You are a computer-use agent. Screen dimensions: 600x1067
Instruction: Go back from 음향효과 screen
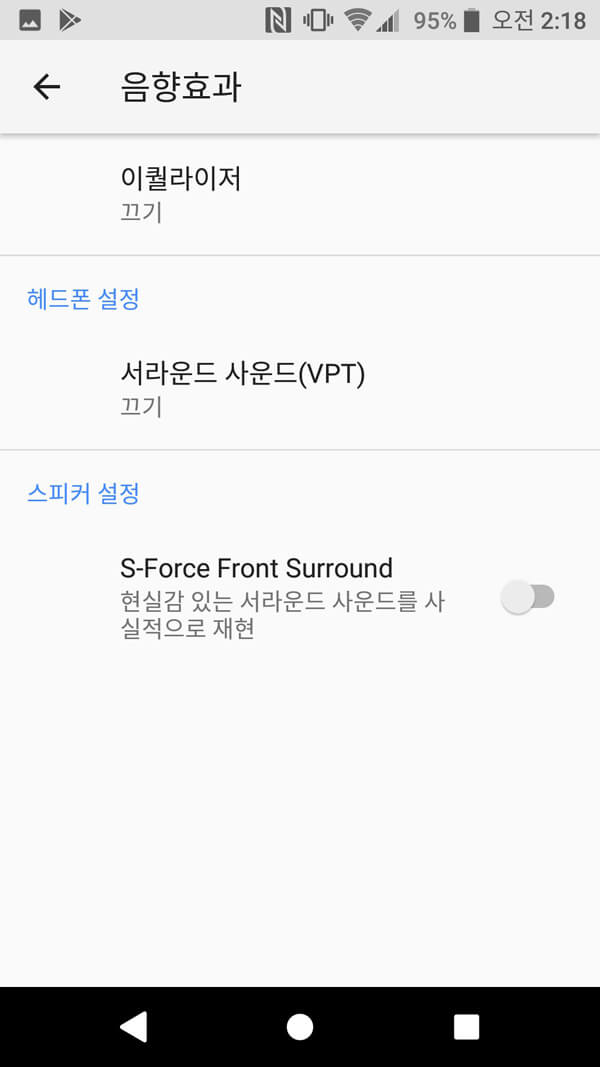coord(47,87)
